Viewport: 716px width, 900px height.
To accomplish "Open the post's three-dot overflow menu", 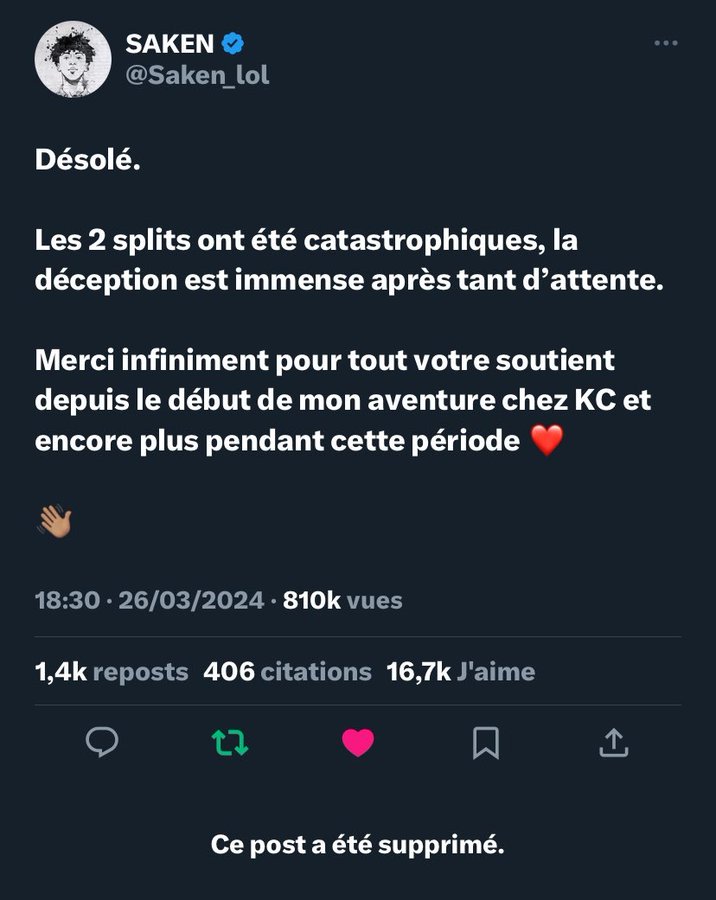I will tap(666, 43).
